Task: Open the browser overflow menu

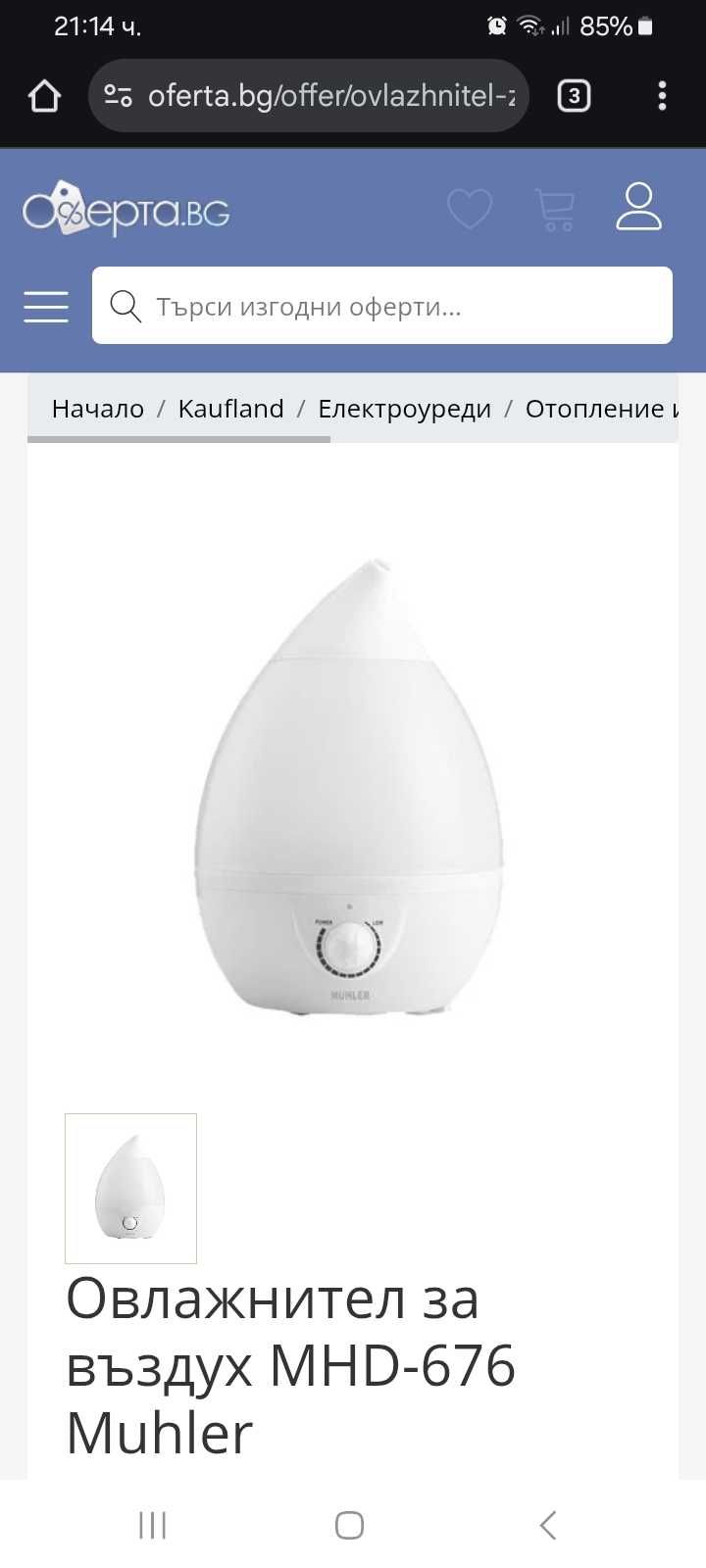Action: 662,96
